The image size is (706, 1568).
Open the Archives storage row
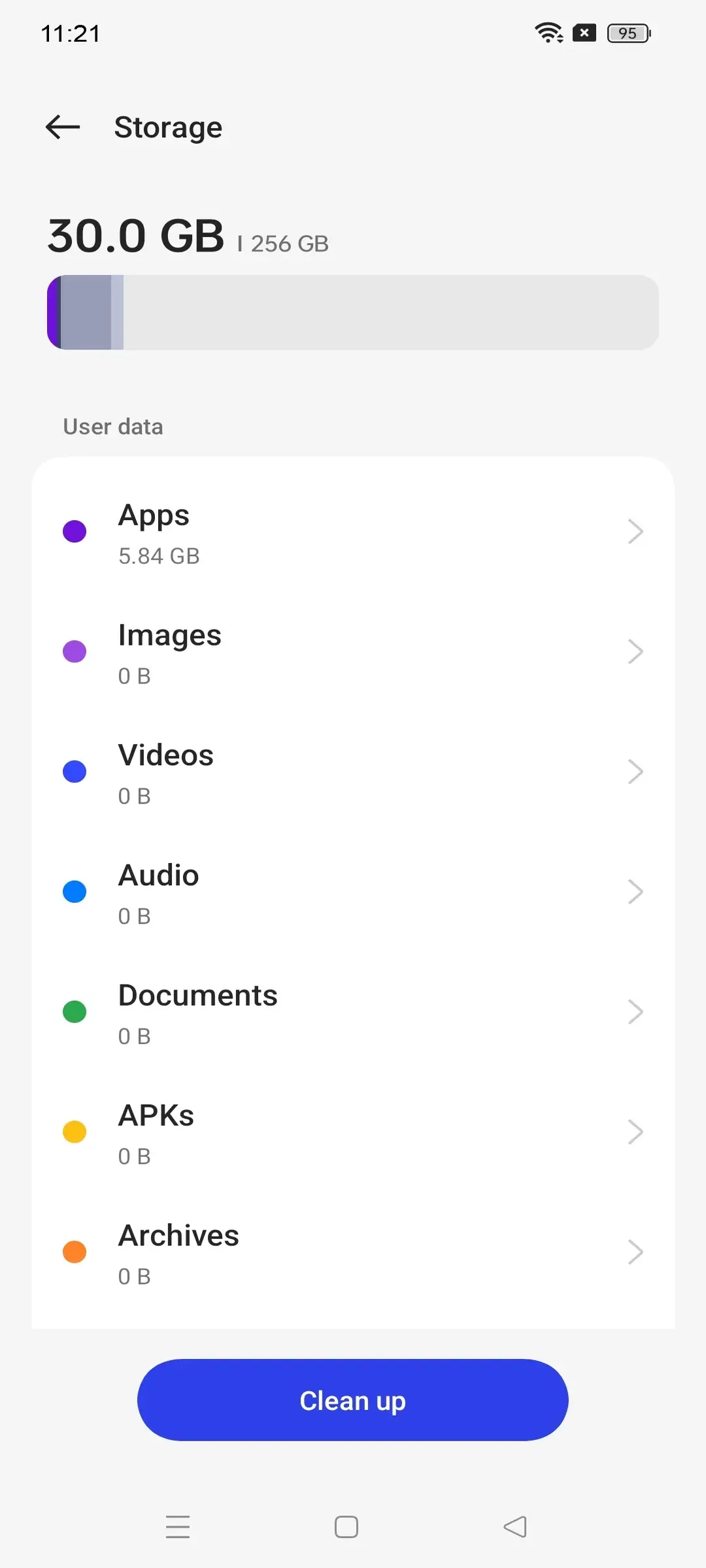[353, 1254]
